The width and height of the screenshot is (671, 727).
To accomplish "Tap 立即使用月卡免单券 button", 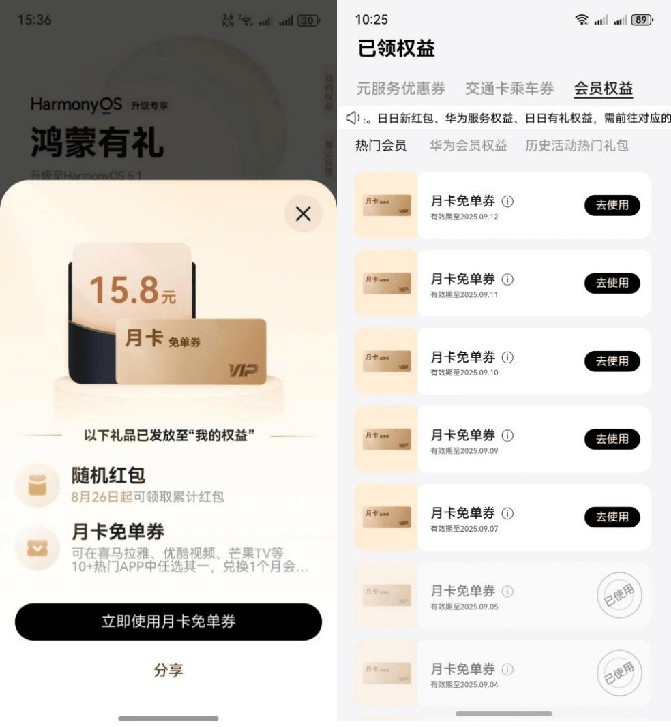I will pyautogui.click(x=168, y=622).
